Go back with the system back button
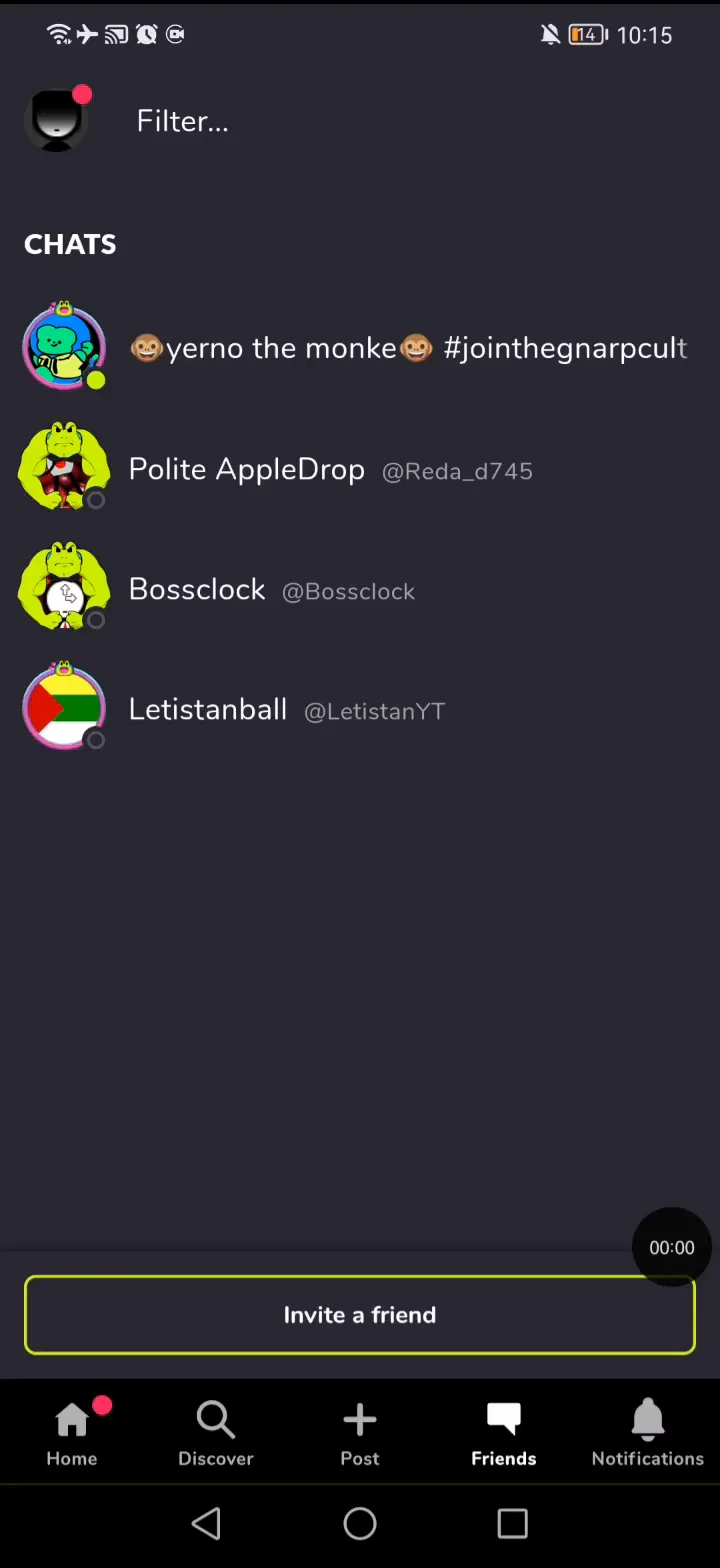 coord(207,1523)
